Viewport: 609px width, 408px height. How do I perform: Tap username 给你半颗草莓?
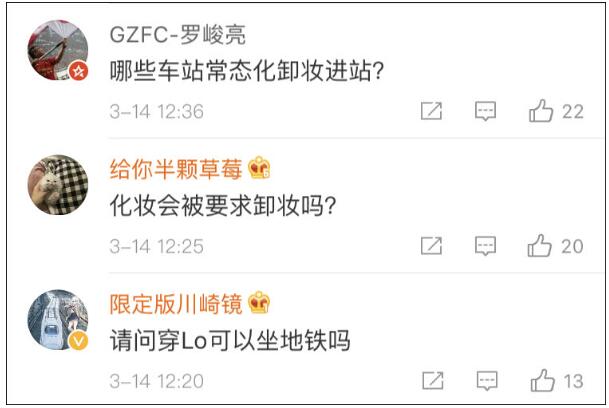point(176,167)
